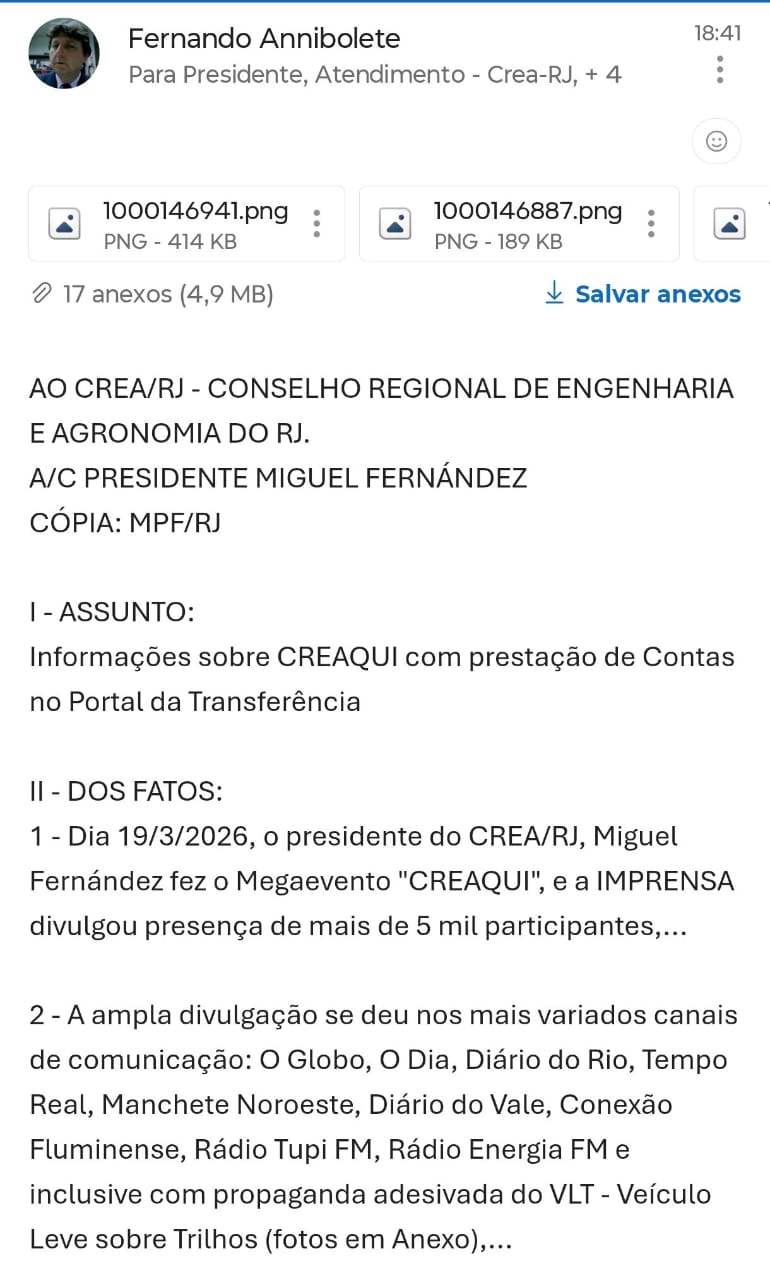770x1280 pixels.
Task: Open Fernando Annibolete's profile avatar
Action: point(64,54)
